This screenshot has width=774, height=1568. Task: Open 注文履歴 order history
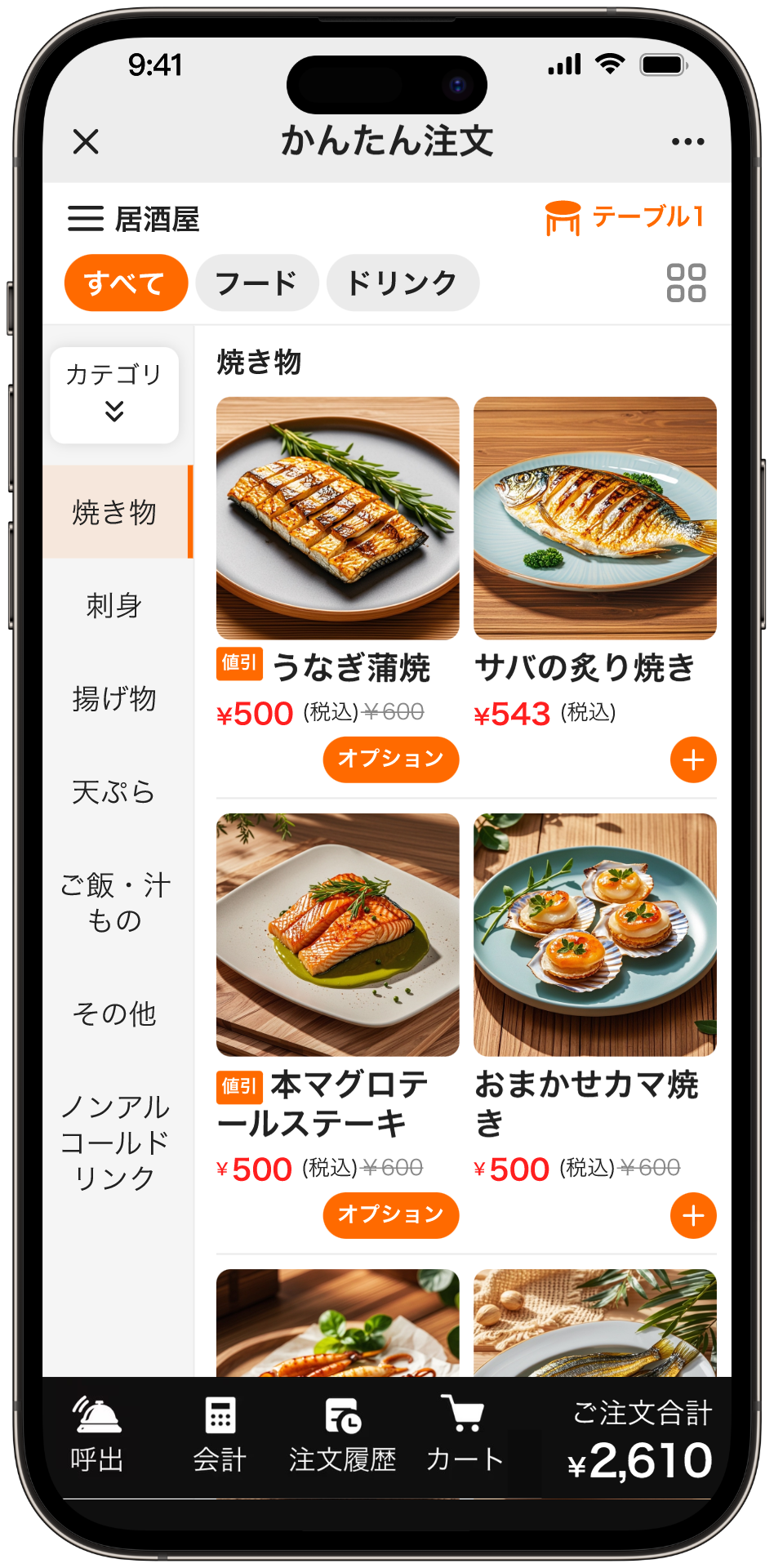343,1434
